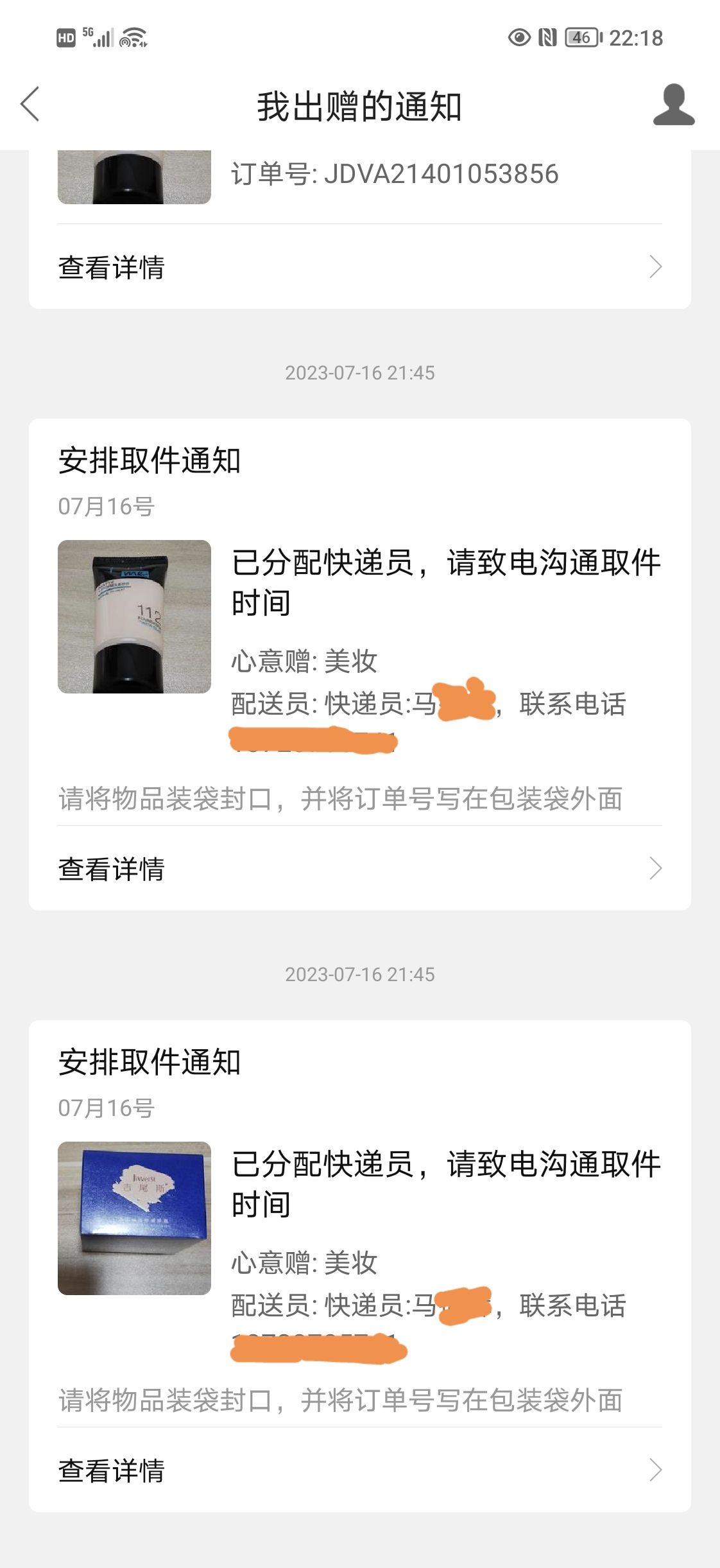Open 查看详情 for the blue box pickup notice

click(x=360, y=1470)
